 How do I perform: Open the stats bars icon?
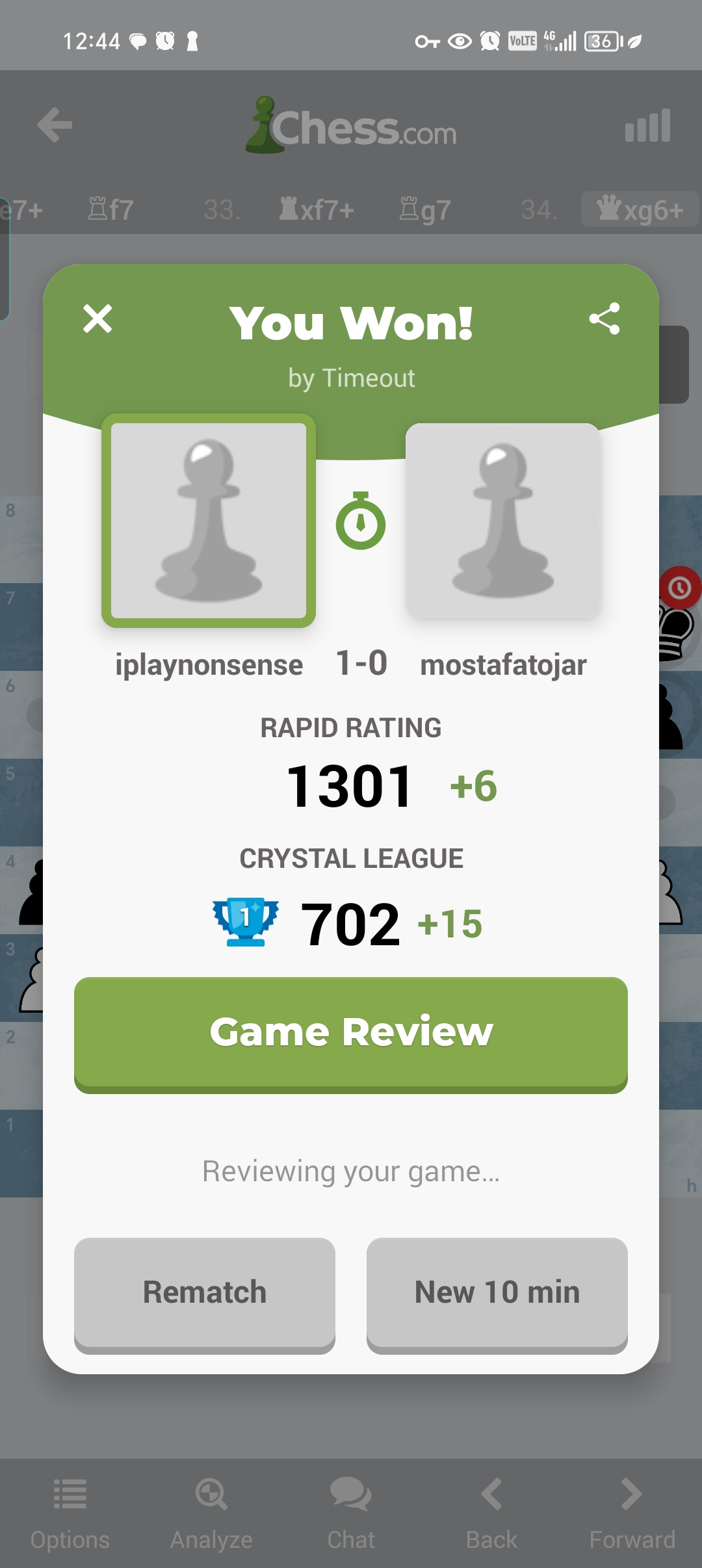pos(647,125)
